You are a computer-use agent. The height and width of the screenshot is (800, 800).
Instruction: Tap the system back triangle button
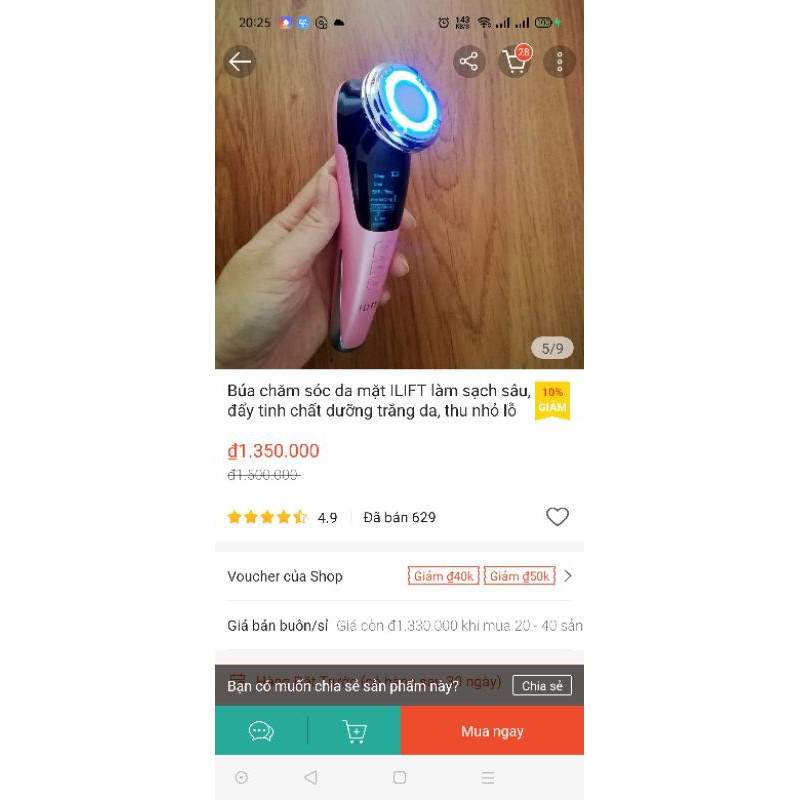point(310,777)
